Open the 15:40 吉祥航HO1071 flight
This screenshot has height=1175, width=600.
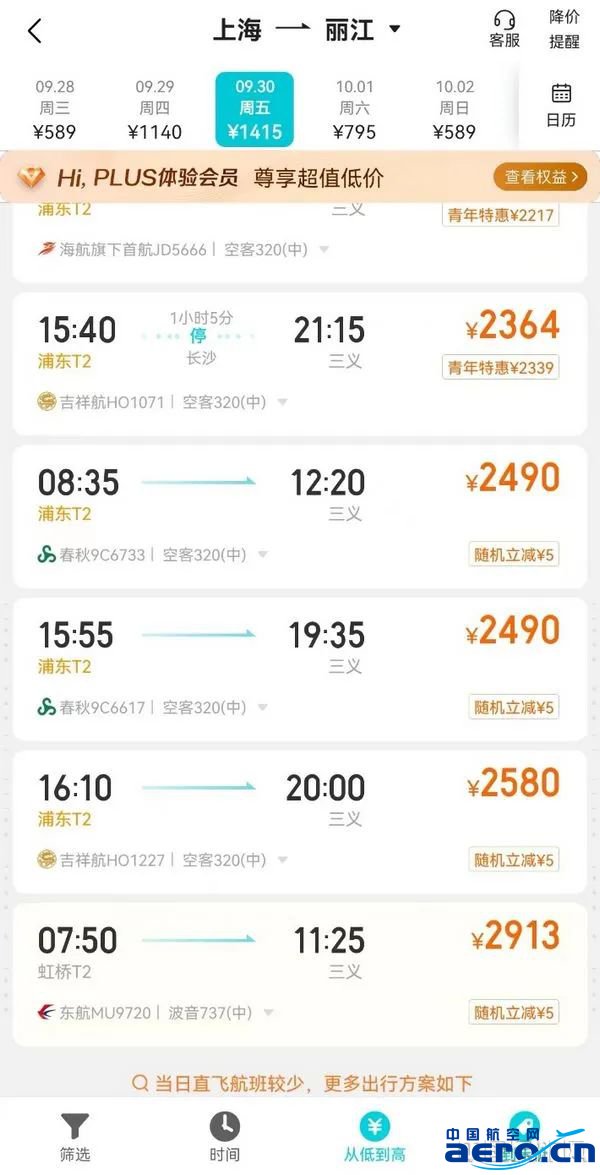(x=300, y=363)
